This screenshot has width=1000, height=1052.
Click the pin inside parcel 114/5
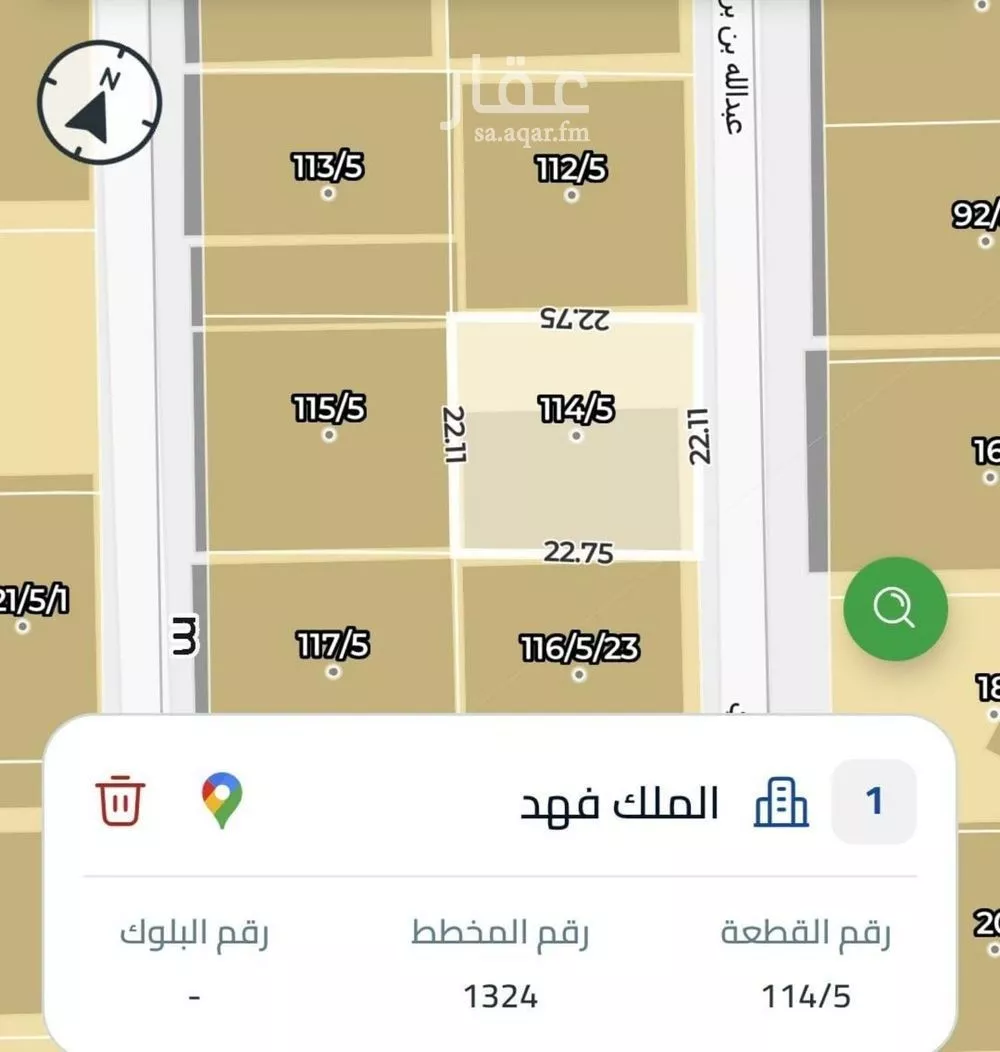pyautogui.click(x=575, y=437)
